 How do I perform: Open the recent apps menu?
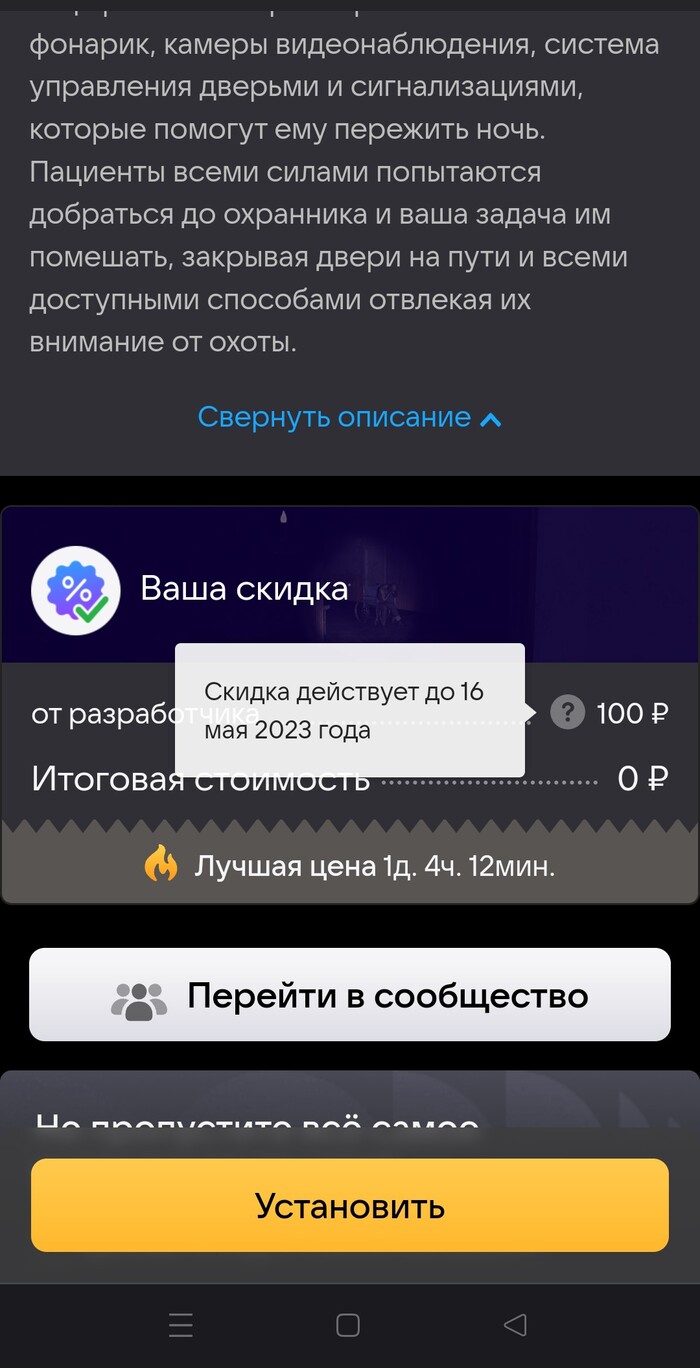(x=181, y=1326)
